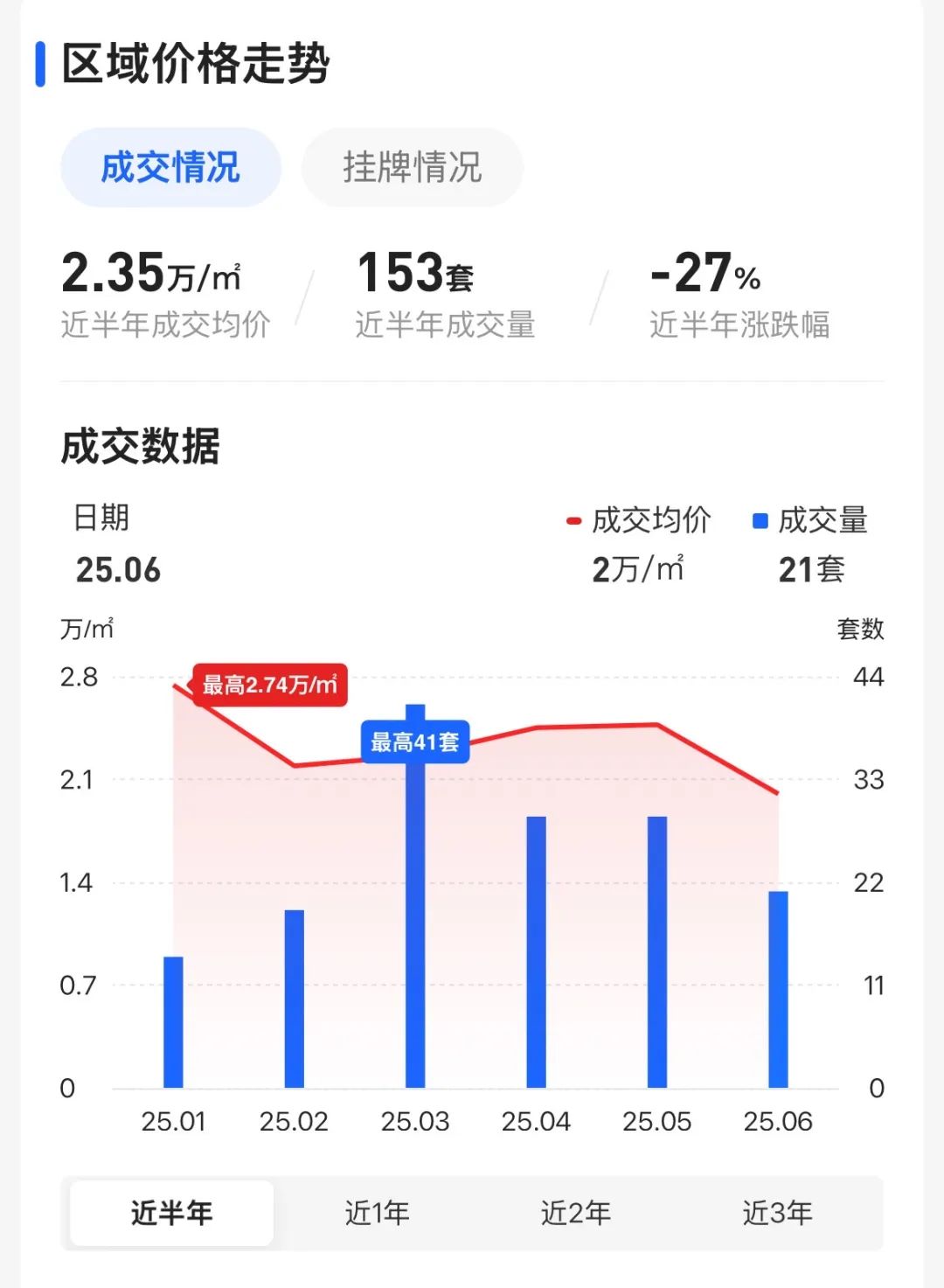The height and width of the screenshot is (1288, 944).
Task: Tap the 25.03 bar with 最高41套
Action: pyautogui.click(x=415, y=918)
